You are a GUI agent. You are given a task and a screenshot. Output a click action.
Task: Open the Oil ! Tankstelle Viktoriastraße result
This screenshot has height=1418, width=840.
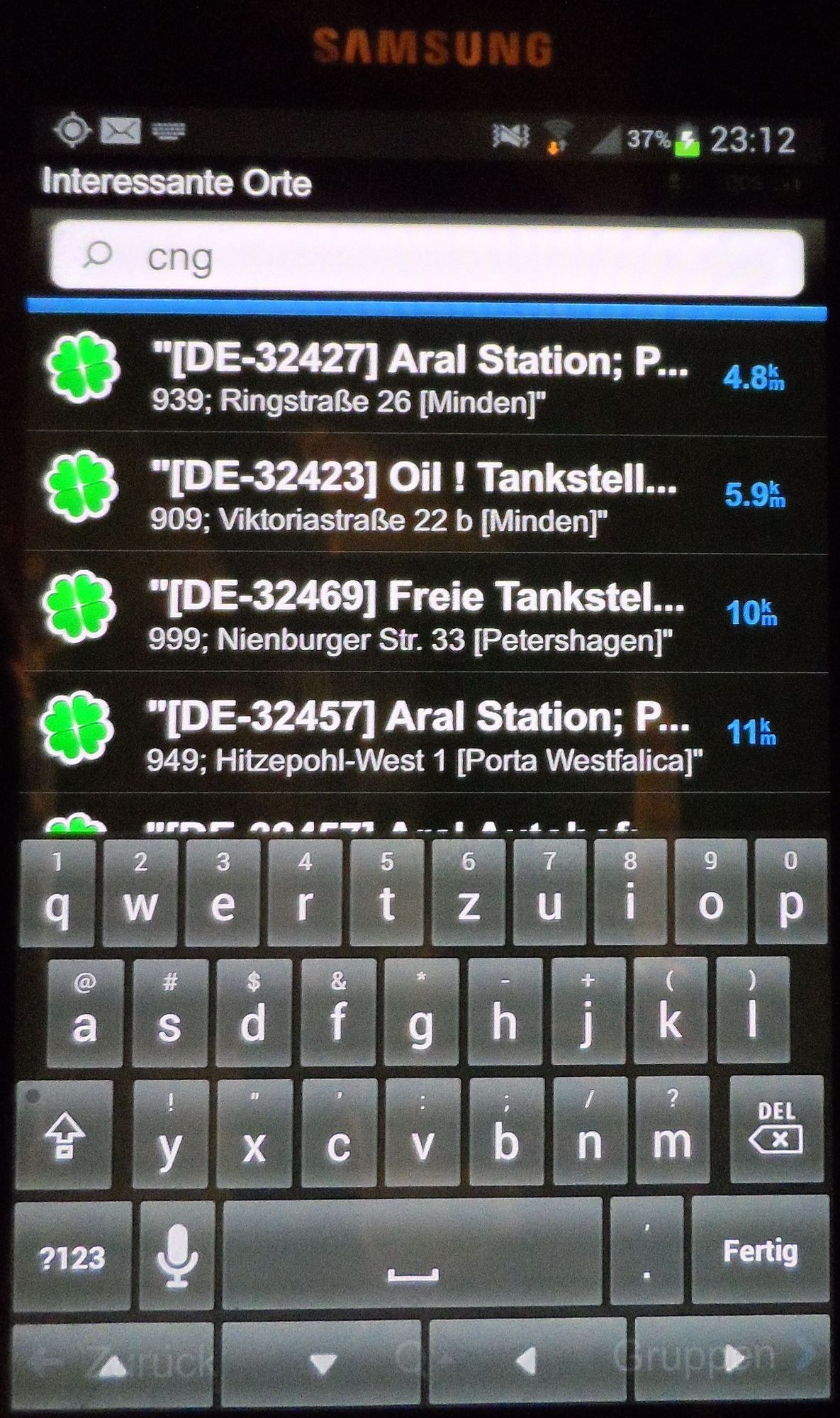point(425,495)
